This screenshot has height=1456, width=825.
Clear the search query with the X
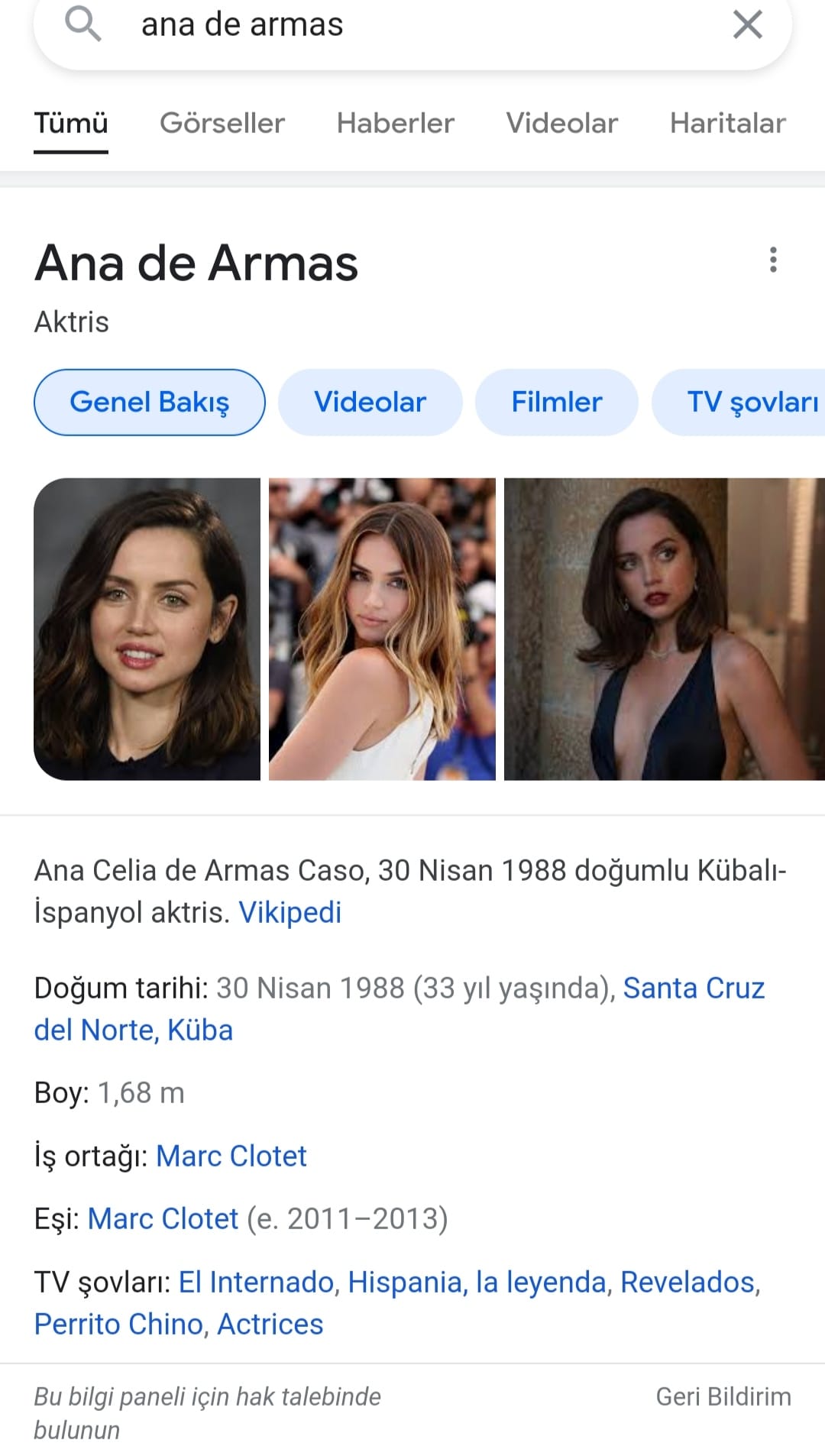(x=747, y=24)
